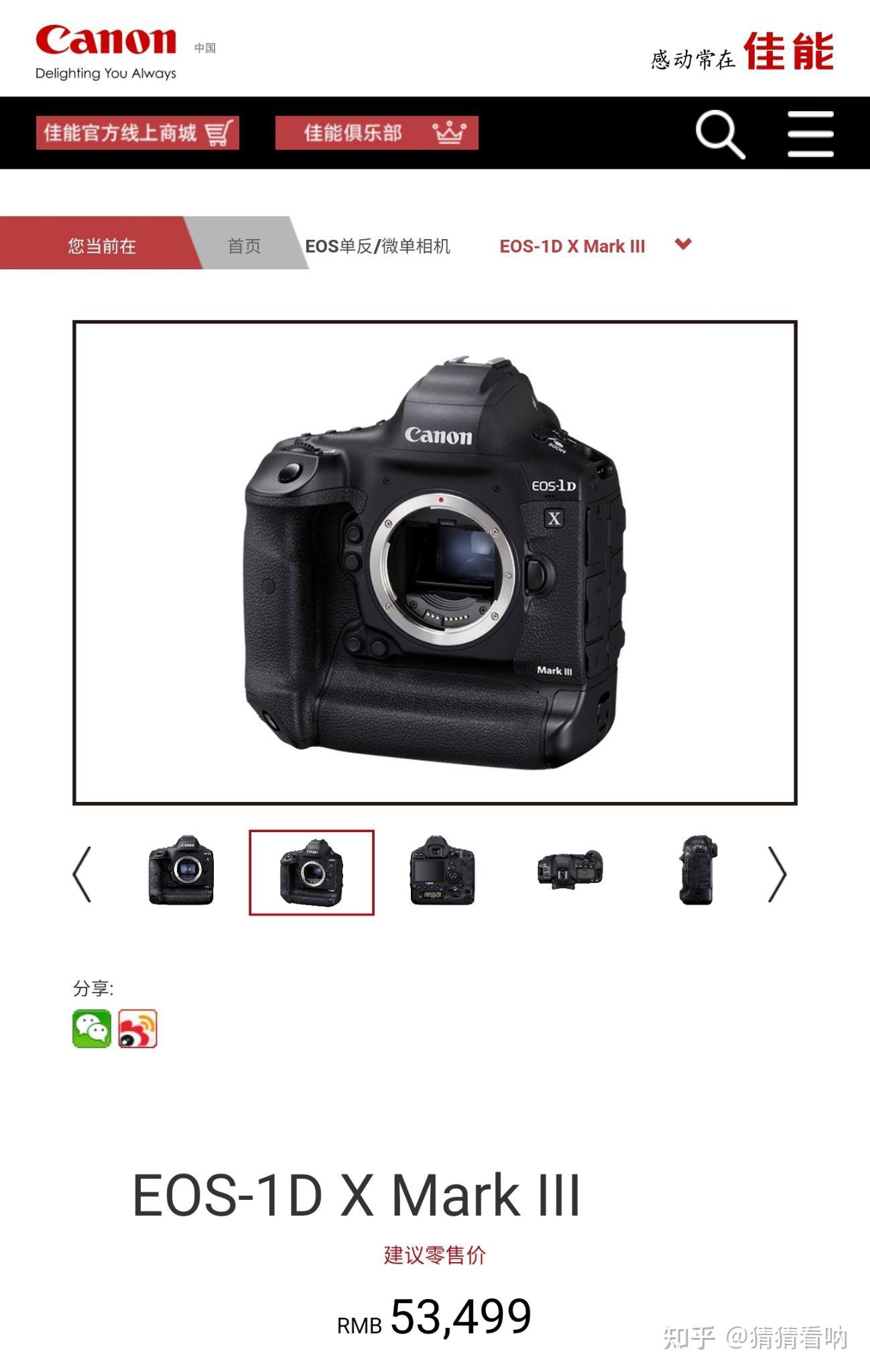Screen dimensions: 870x1372
Task: Select the rear-view camera thumbnail
Action: point(442,871)
